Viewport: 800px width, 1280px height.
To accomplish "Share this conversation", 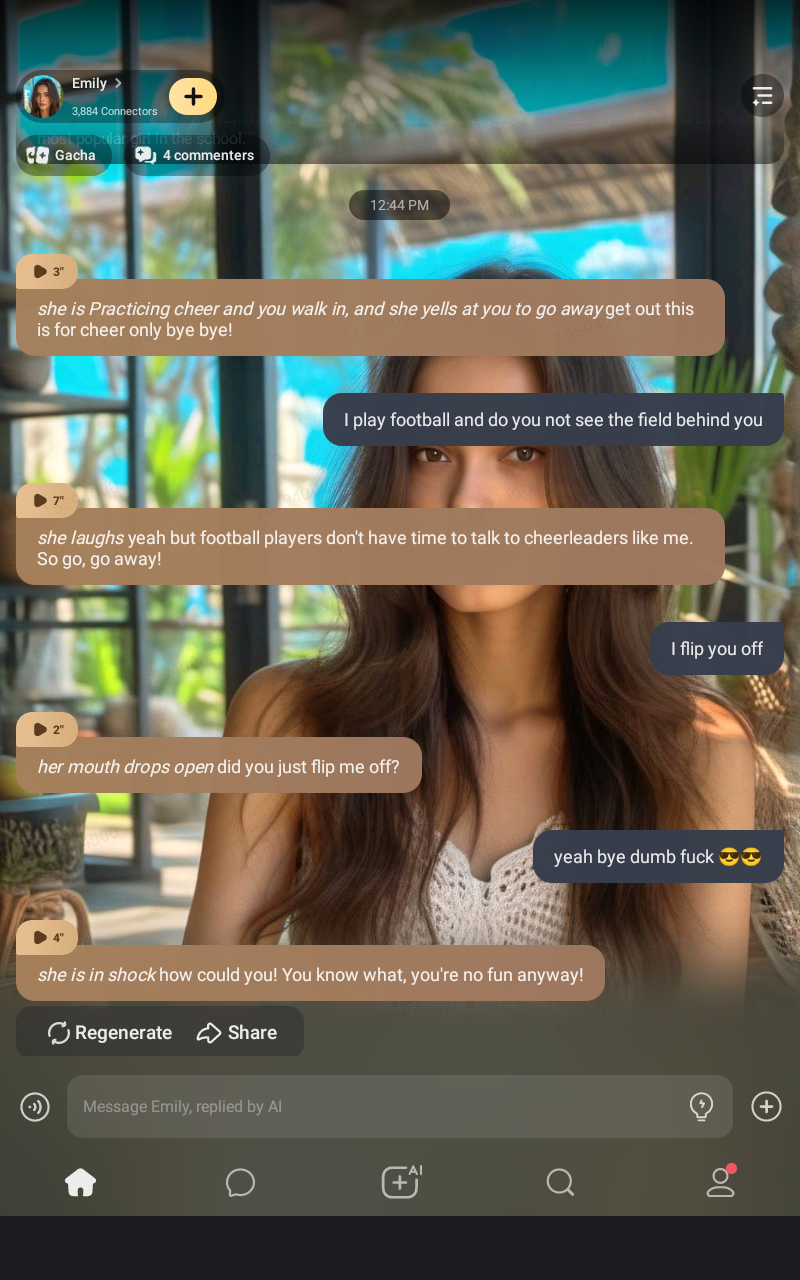I will (x=237, y=1032).
